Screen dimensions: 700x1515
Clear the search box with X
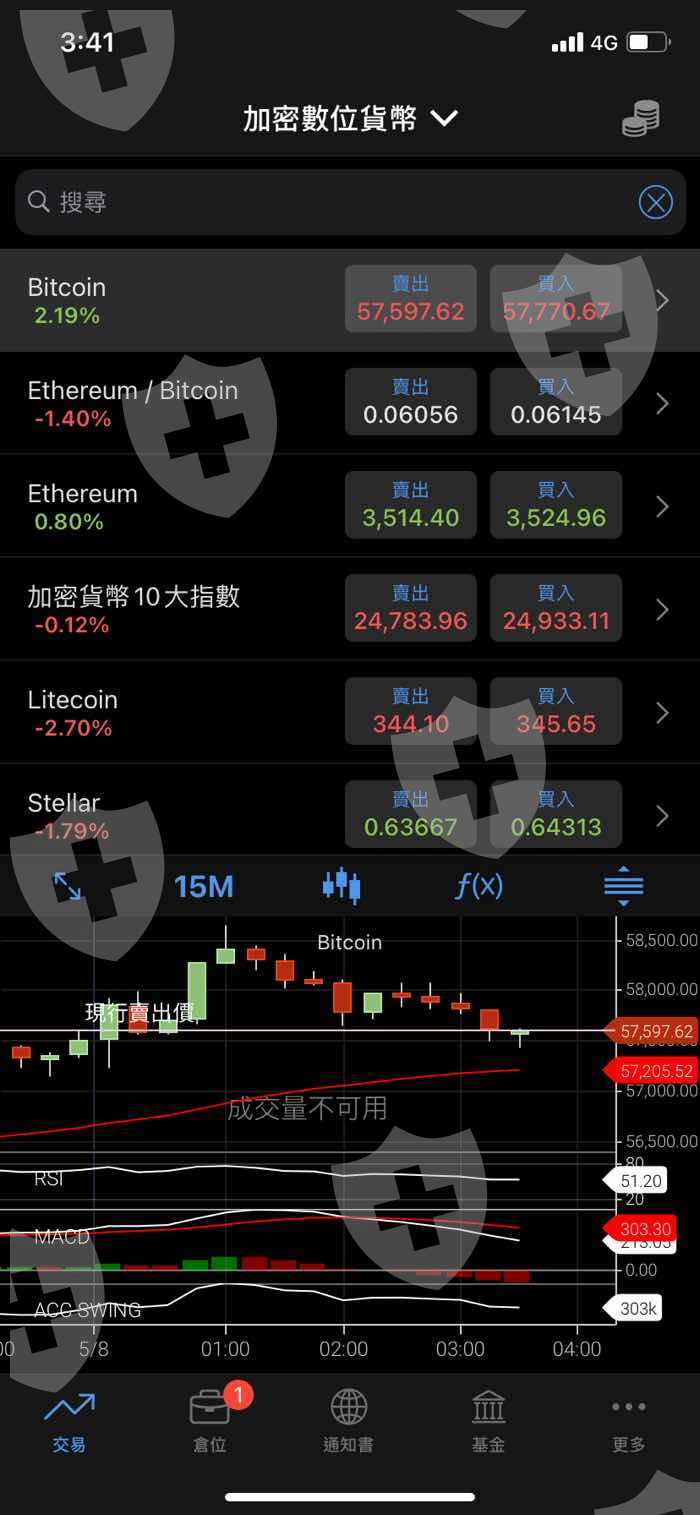656,203
